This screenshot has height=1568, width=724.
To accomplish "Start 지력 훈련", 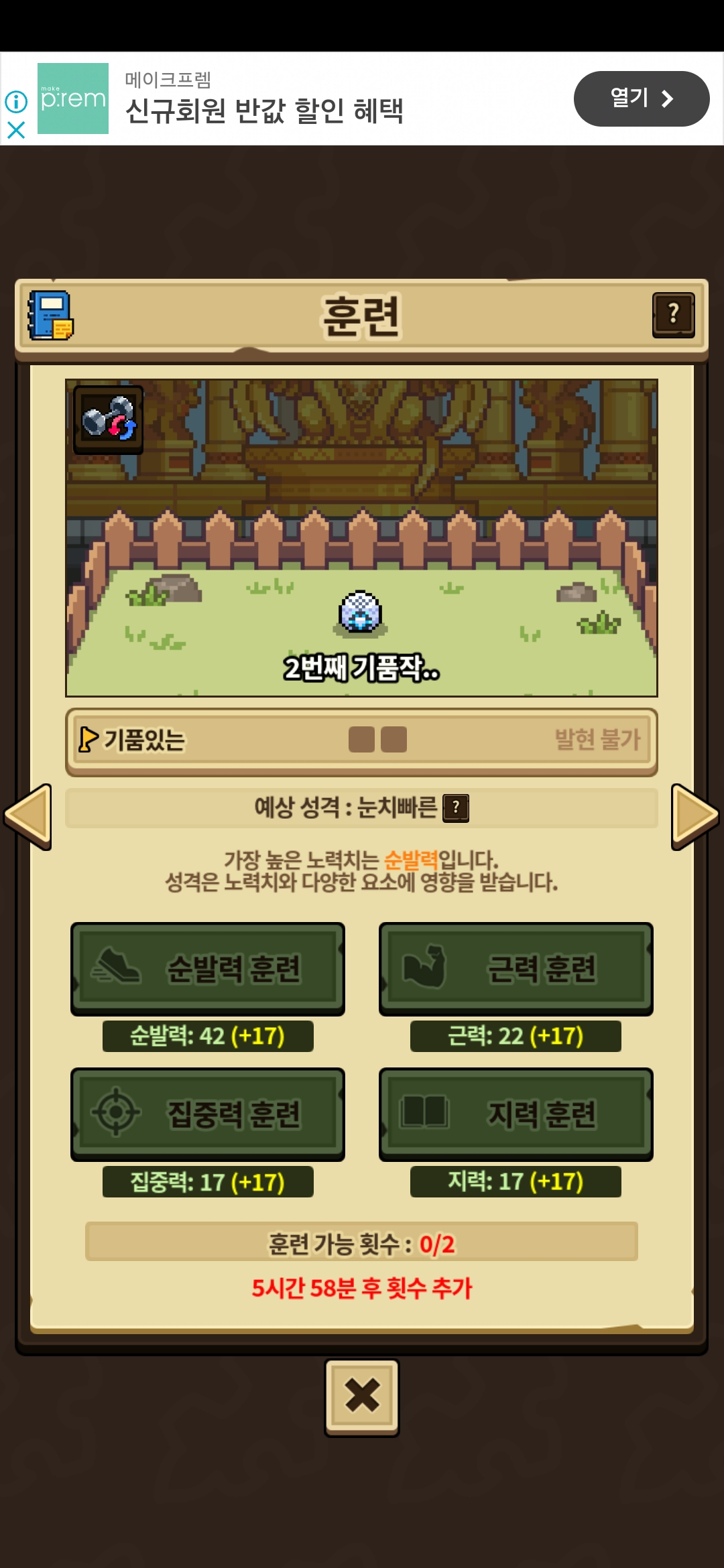I will [x=516, y=1114].
